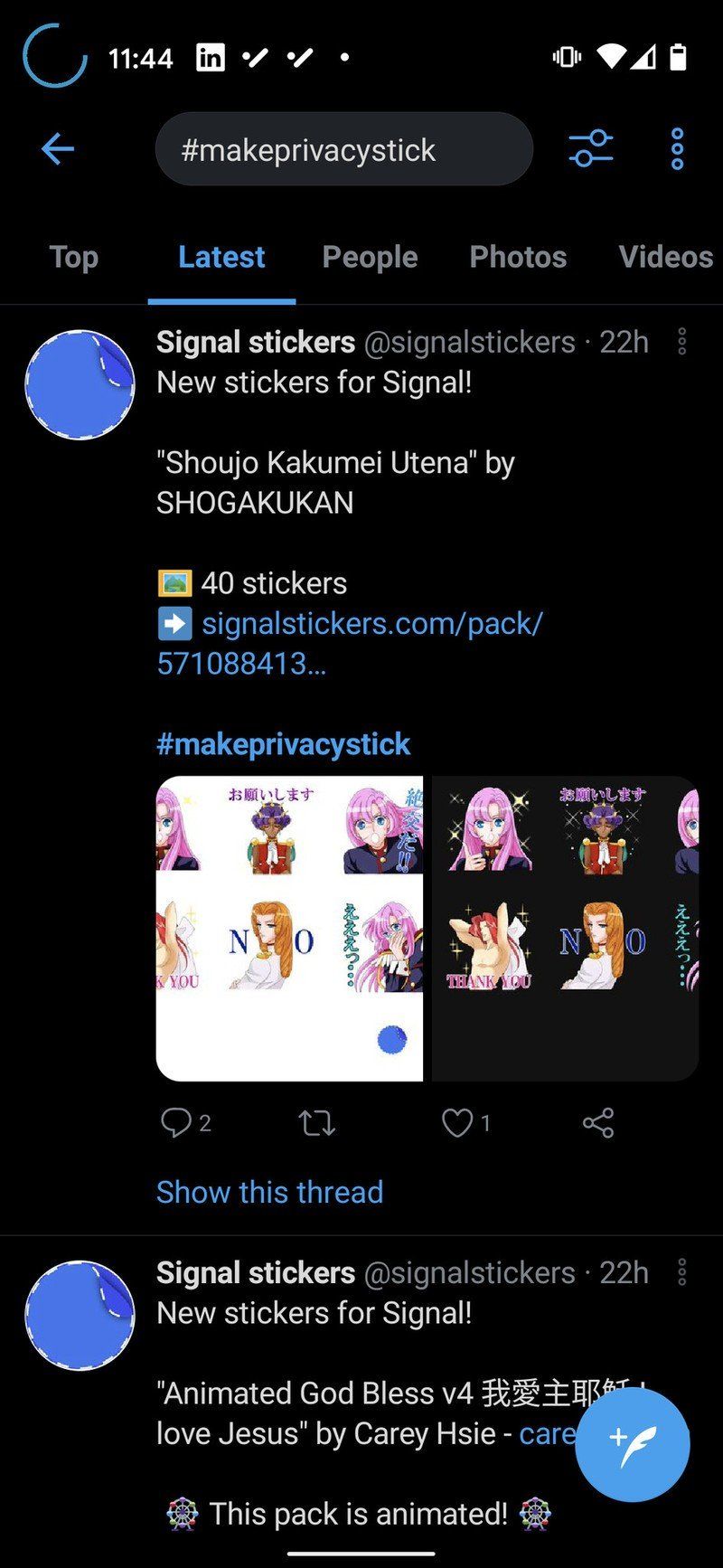Open Signal stickers avatar on Utena tweet
Screen dimensions: 723x1568
(x=80, y=384)
